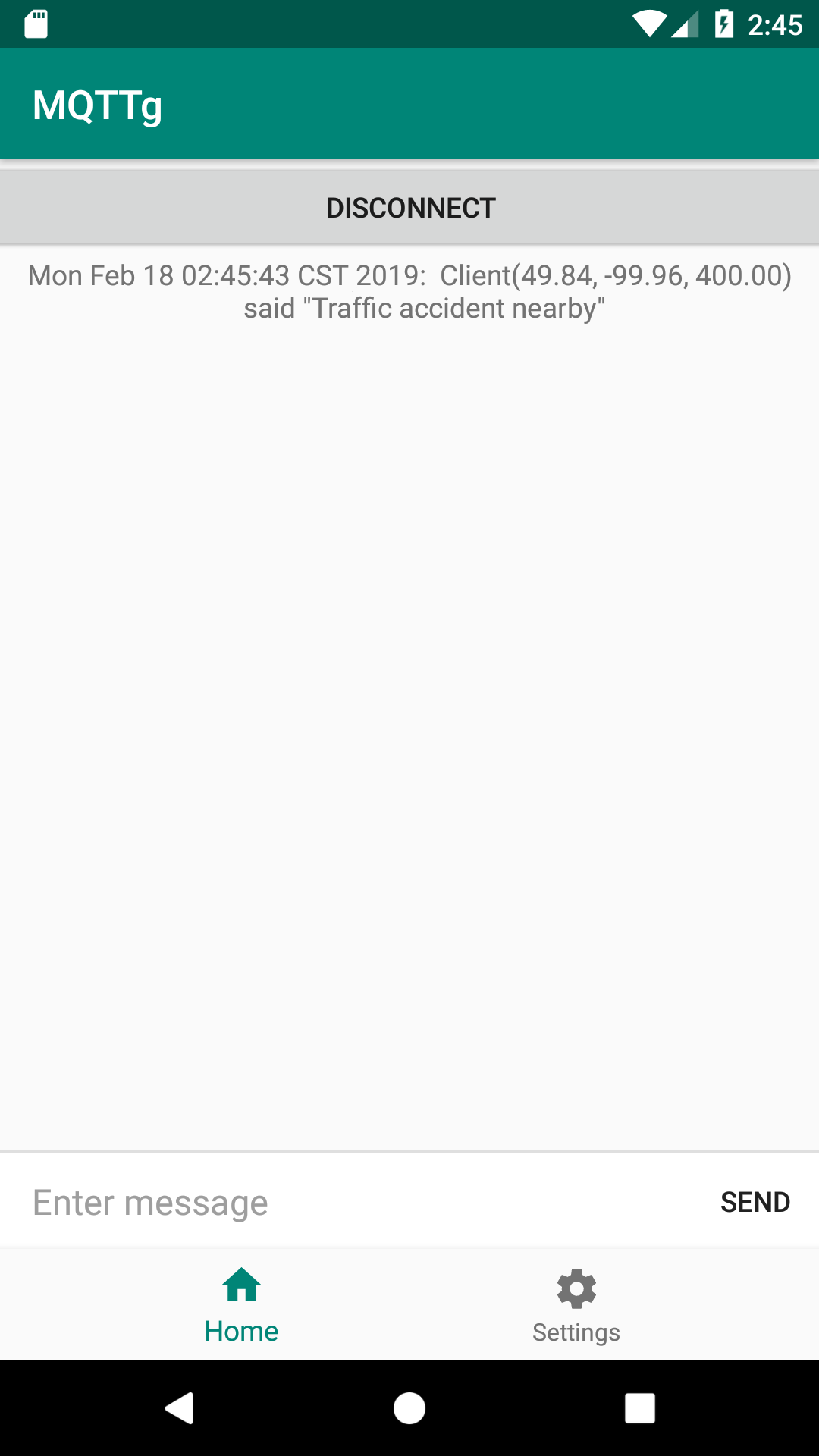The image size is (819, 1456).
Task: Tap the DISCONNECT button
Action: point(409,208)
